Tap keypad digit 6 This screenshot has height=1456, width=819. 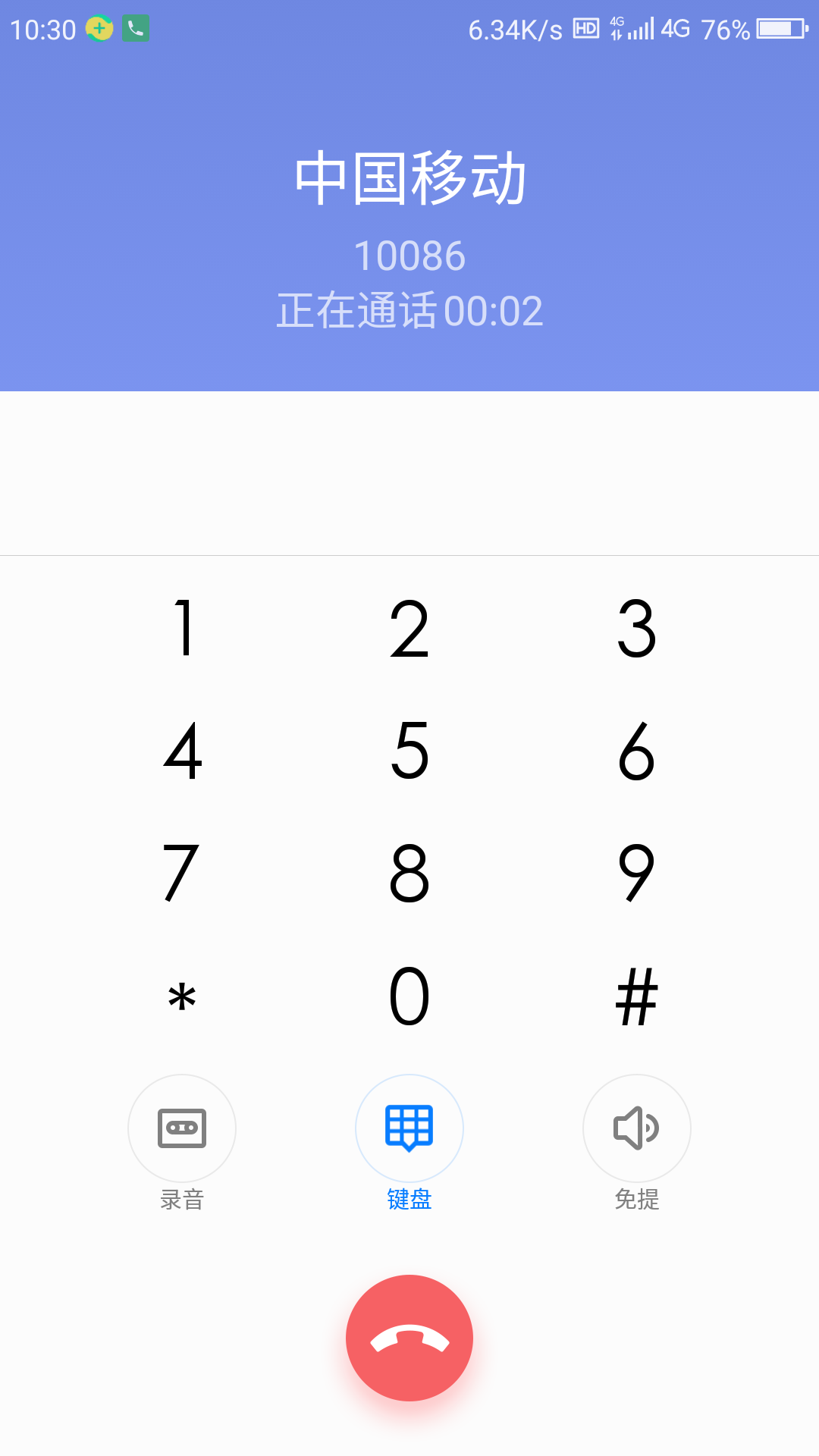636,751
